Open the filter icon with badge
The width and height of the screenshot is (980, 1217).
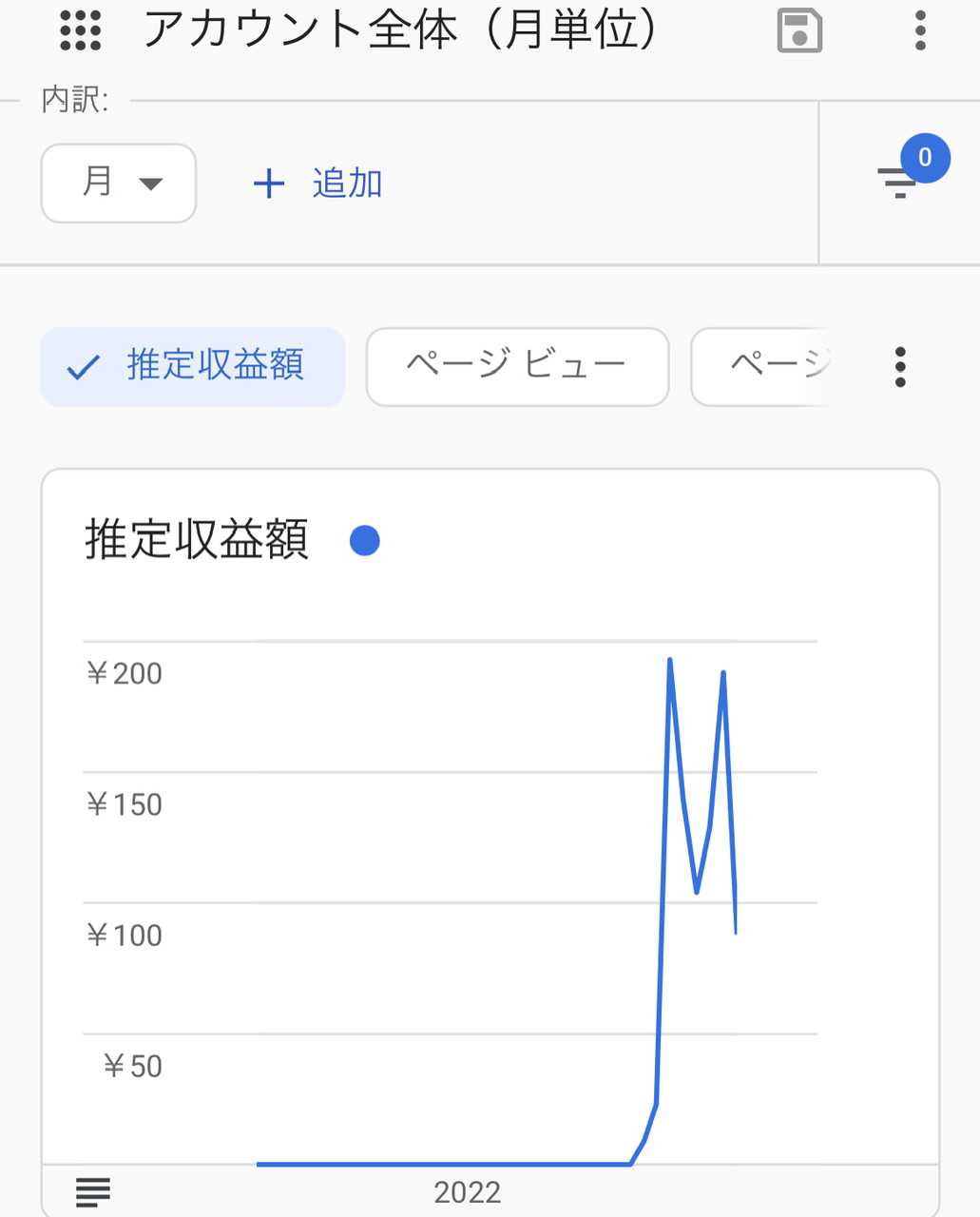click(899, 179)
